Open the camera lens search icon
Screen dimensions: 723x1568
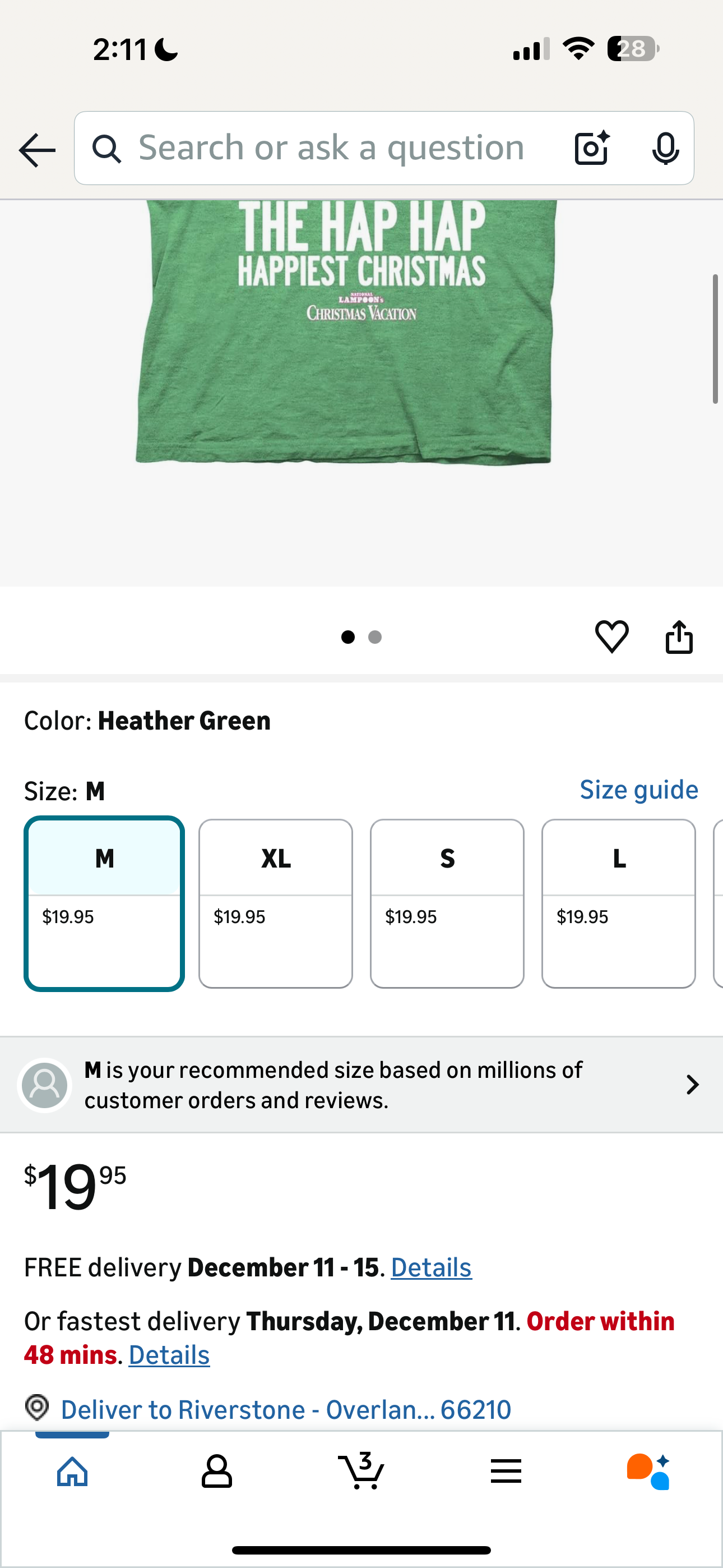[591, 149]
